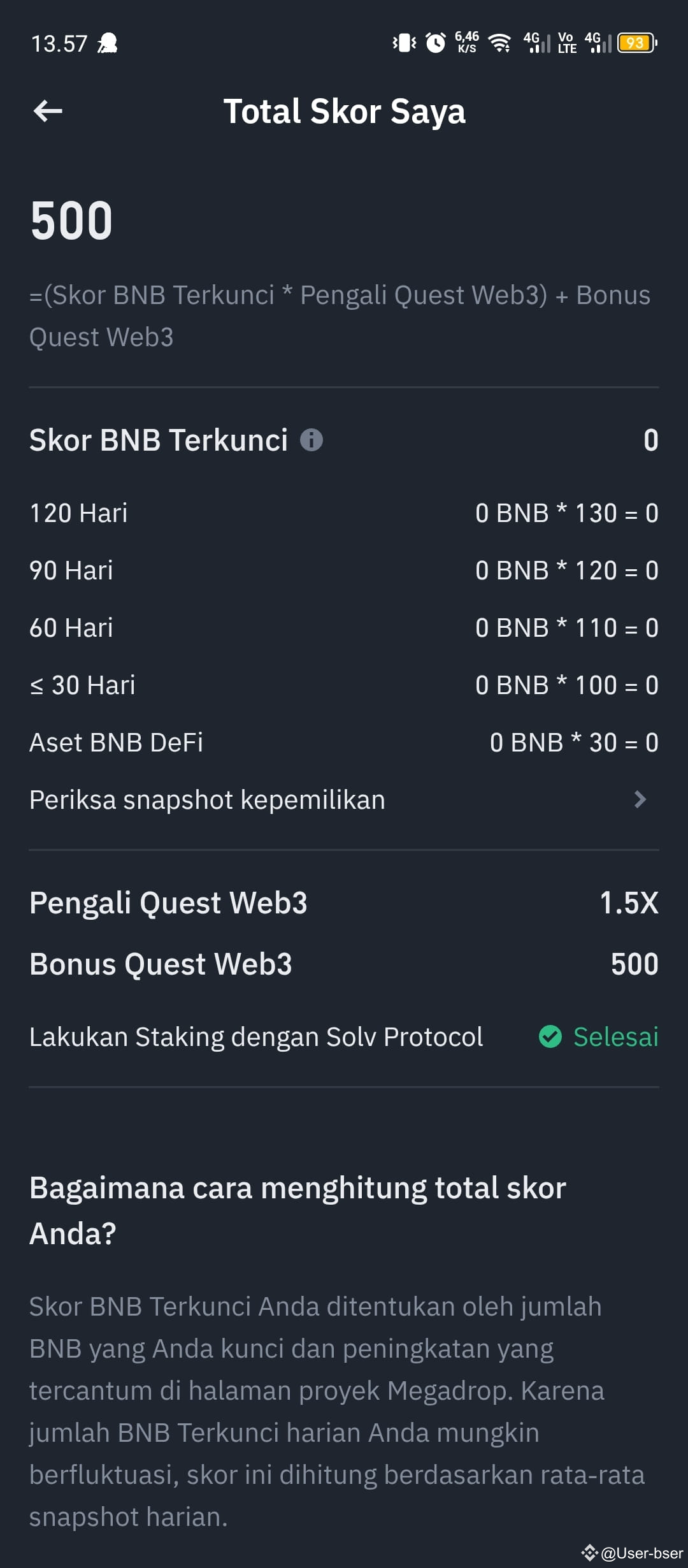
Task: Open the 90 Hari row entry
Action: click(x=344, y=570)
